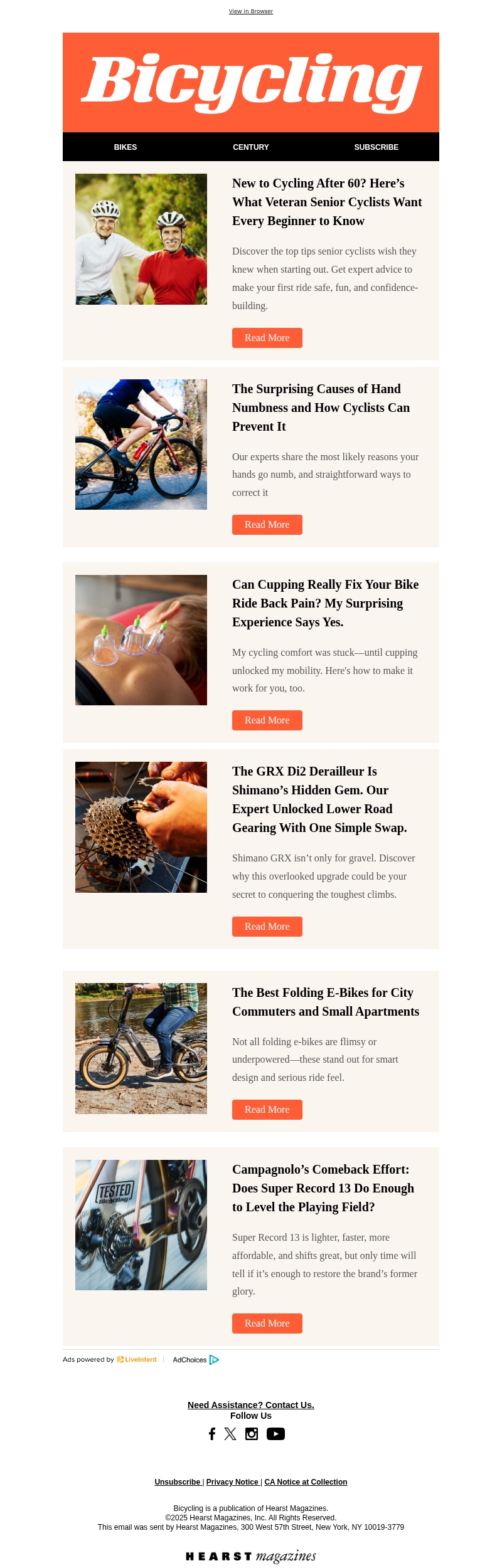Go to the BIKES section
The height and width of the screenshot is (1568, 502).
tap(125, 147)
